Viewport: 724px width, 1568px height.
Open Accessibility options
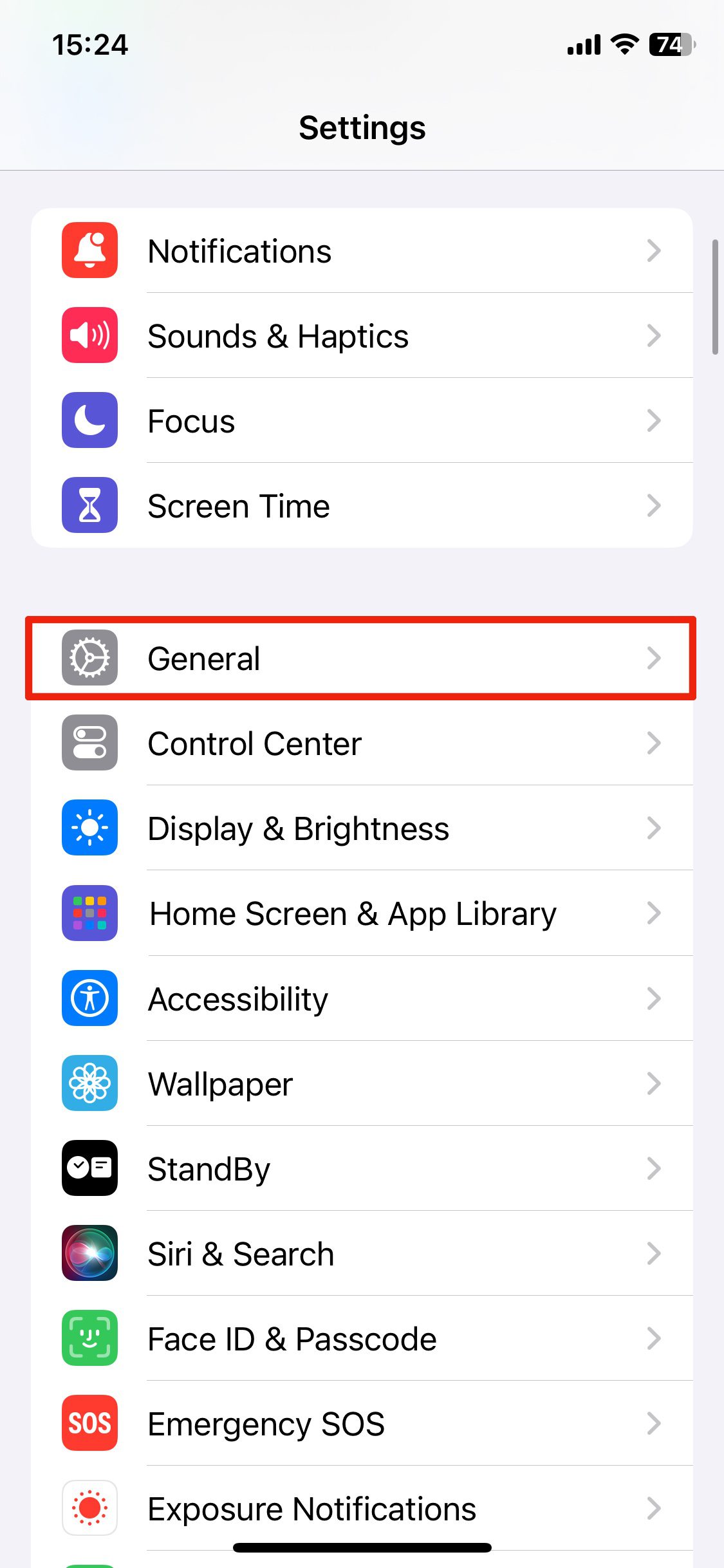pos(362,998)
